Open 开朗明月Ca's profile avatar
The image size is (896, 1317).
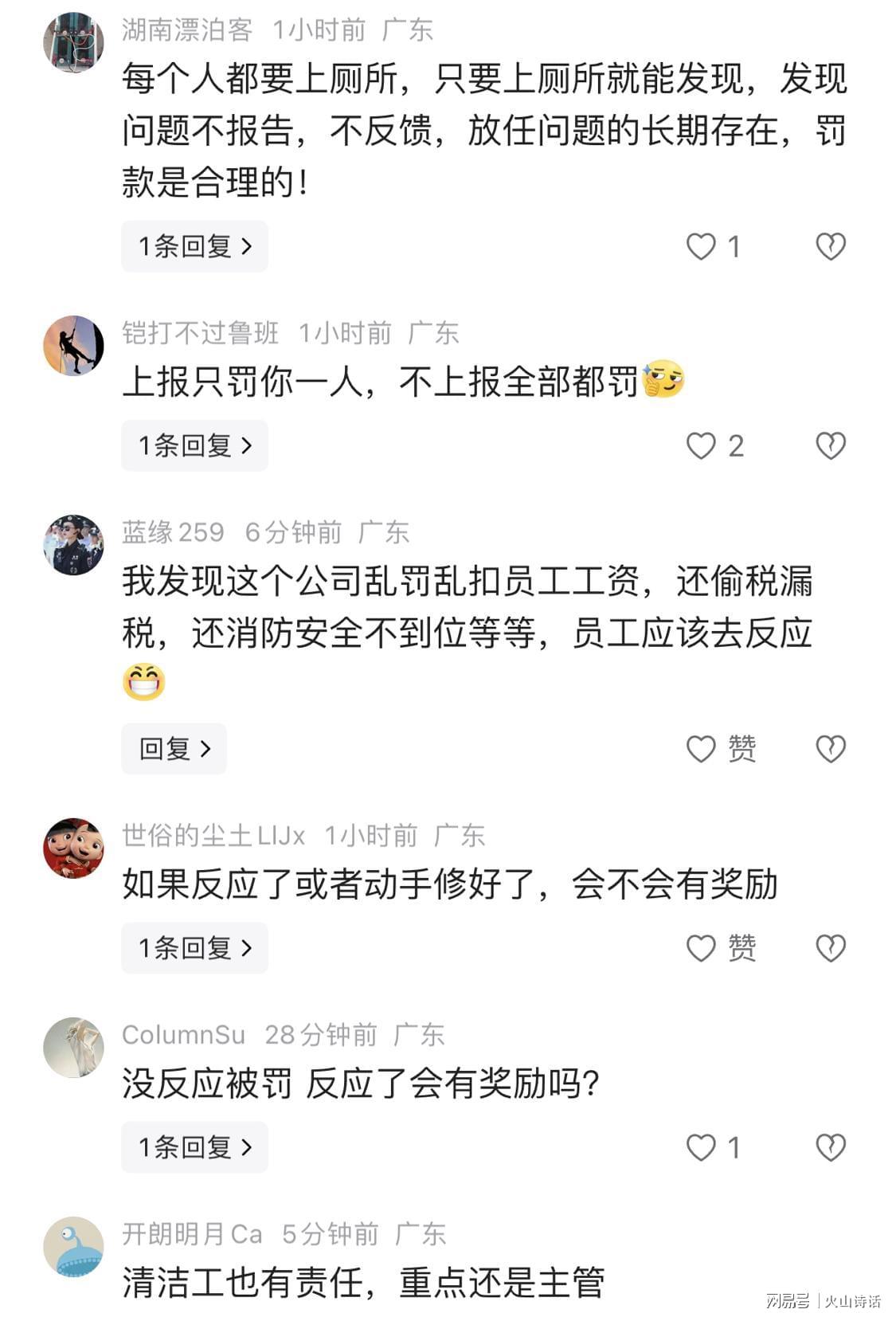pos(73,1246)
